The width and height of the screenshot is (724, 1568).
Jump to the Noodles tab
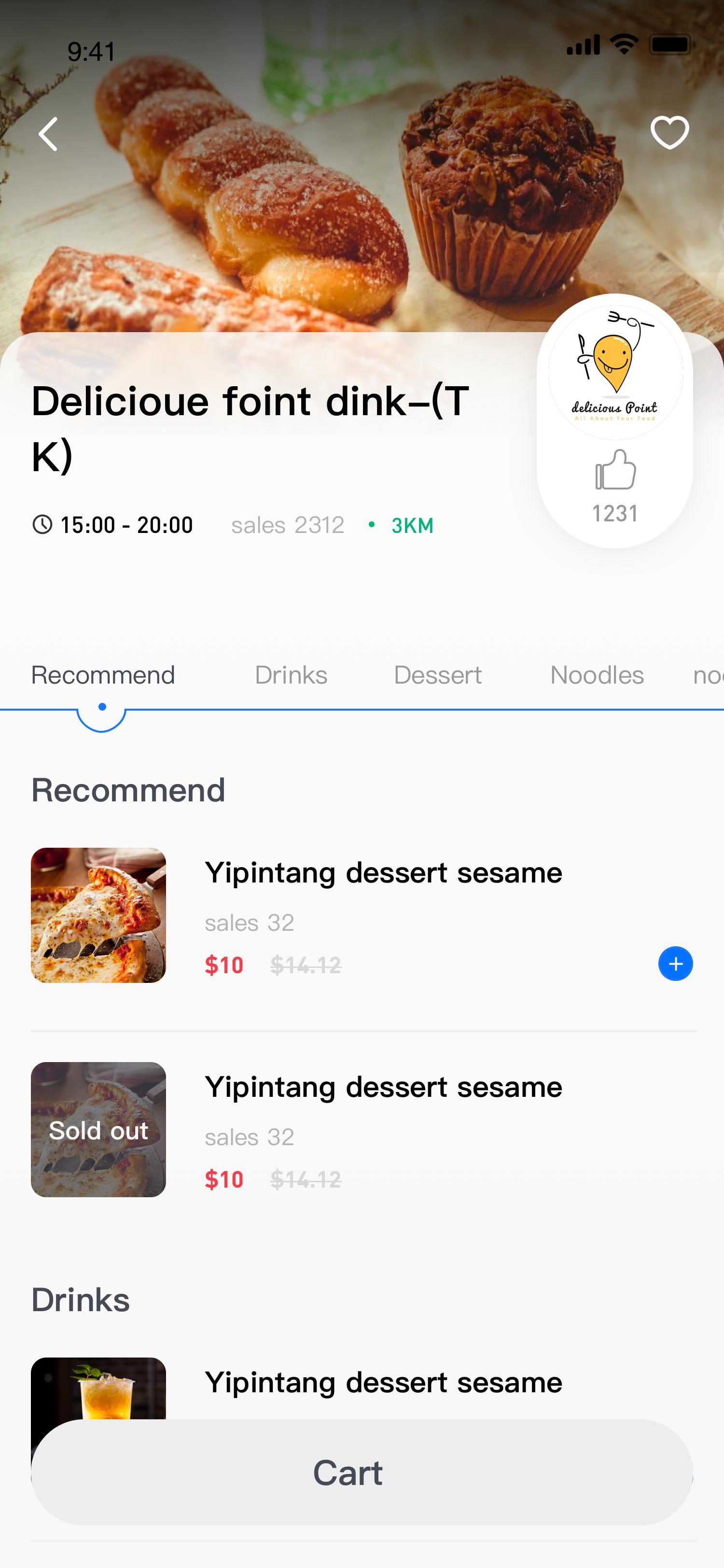pyautogui.click(x=597, y=675)
